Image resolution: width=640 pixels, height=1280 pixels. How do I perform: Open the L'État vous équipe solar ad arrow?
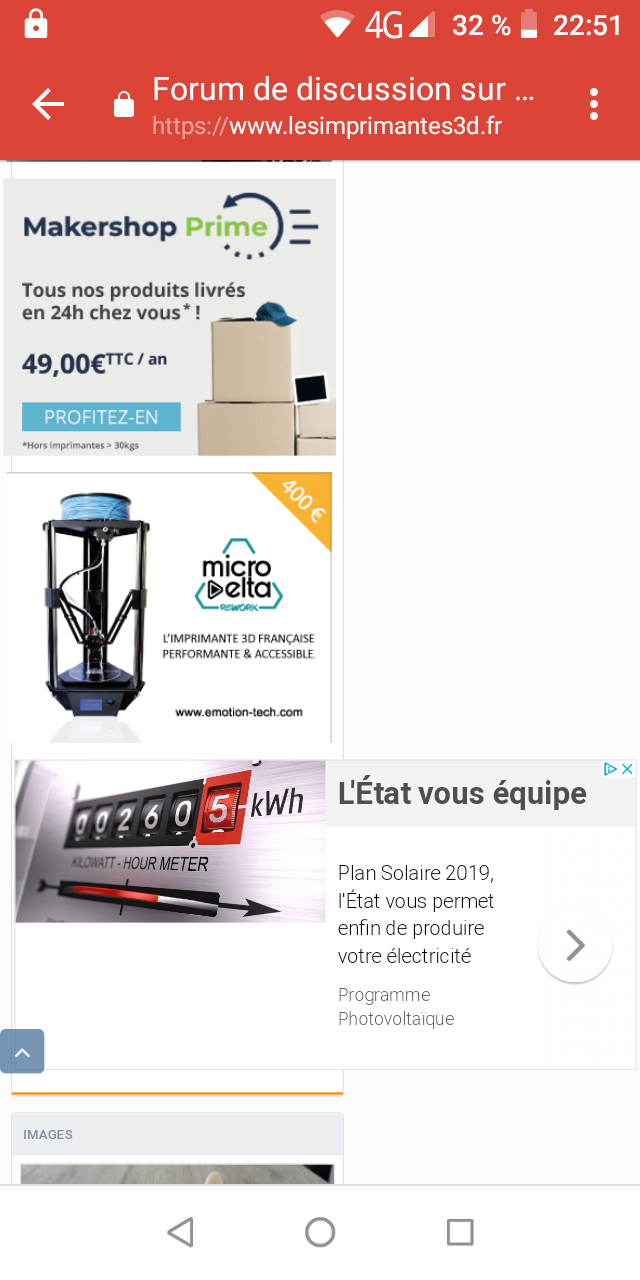pos(575,946)
